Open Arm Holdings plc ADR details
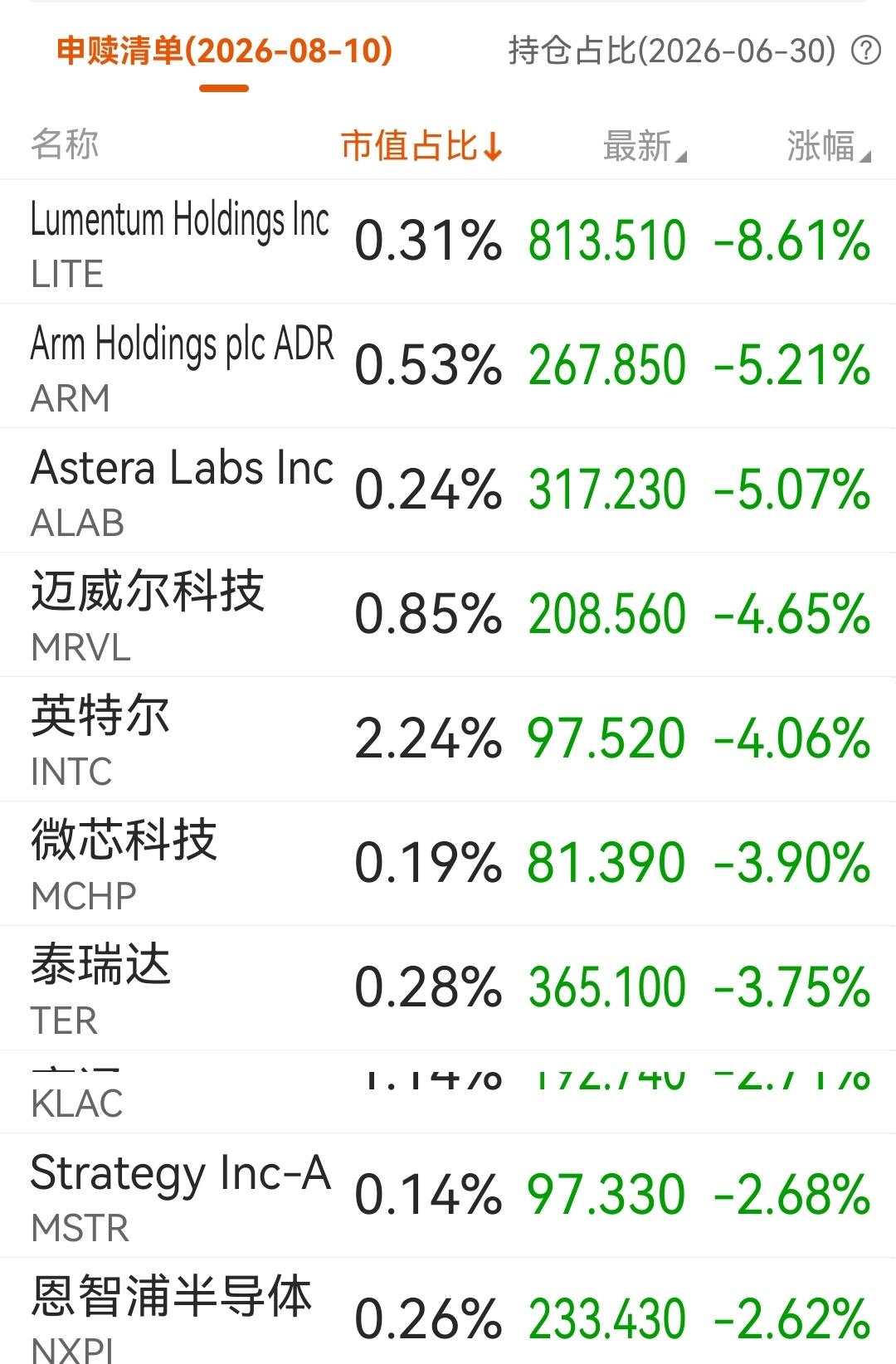Screen dimensions: 896x1364 [x=448, y=366]
